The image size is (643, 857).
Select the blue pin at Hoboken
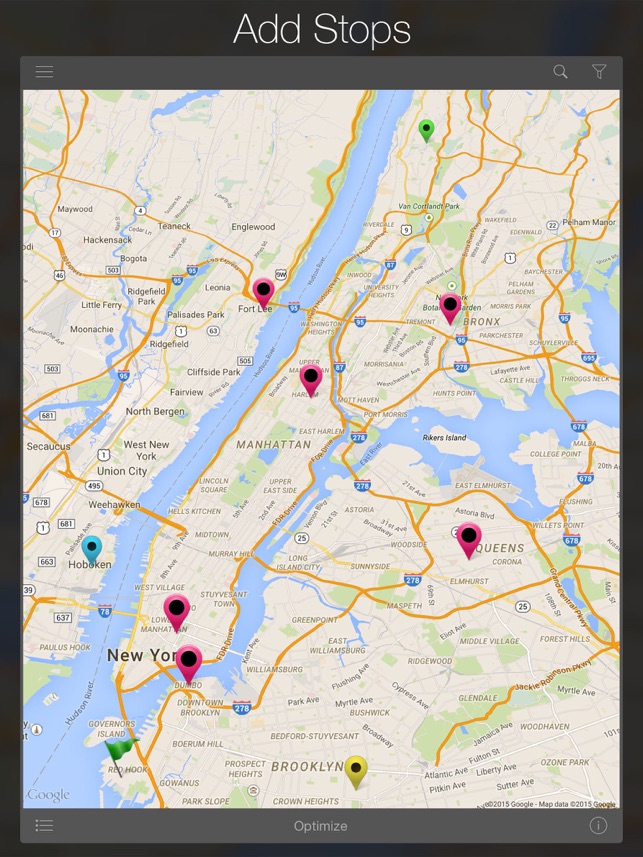(x=91, y=549)
